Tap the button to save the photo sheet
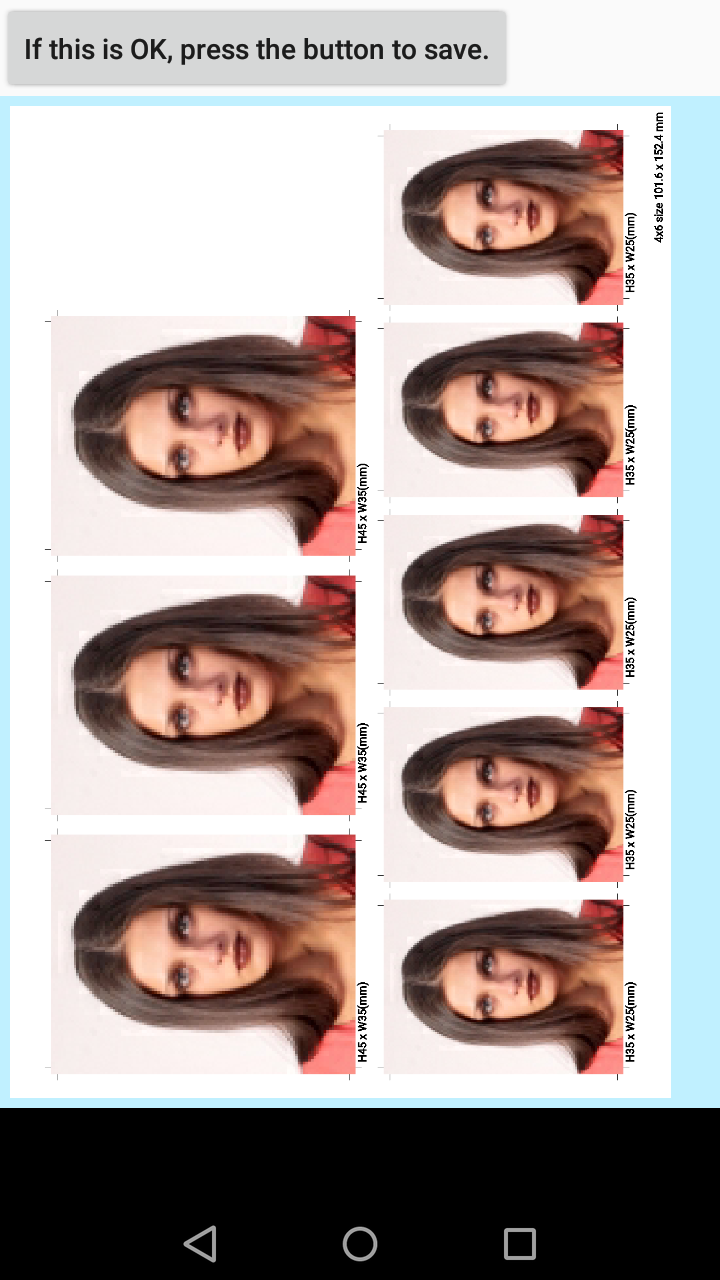This screenshot has width=720, height=1280. 257,48
